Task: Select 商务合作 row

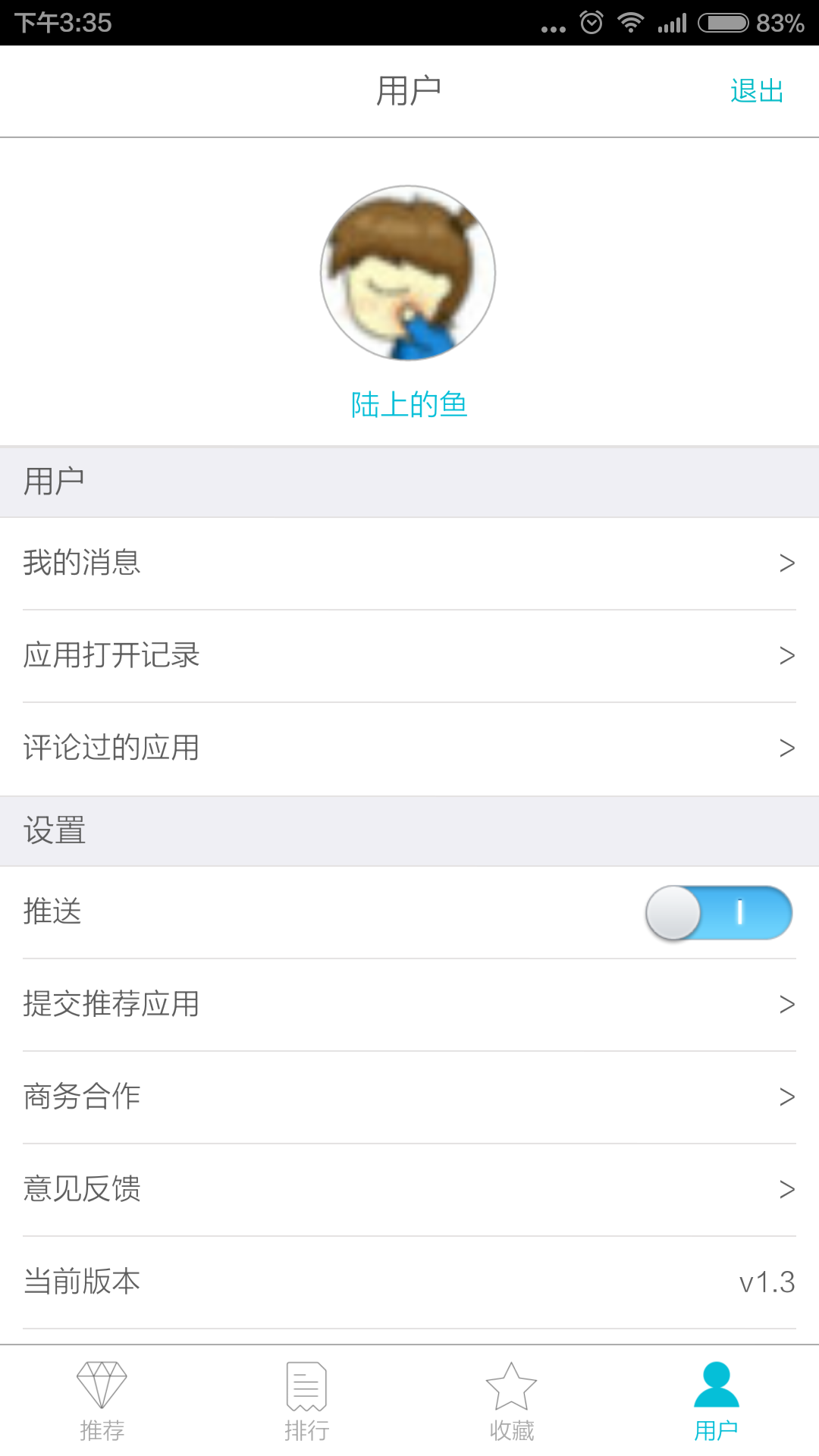Action: (x=409, y=1097)
